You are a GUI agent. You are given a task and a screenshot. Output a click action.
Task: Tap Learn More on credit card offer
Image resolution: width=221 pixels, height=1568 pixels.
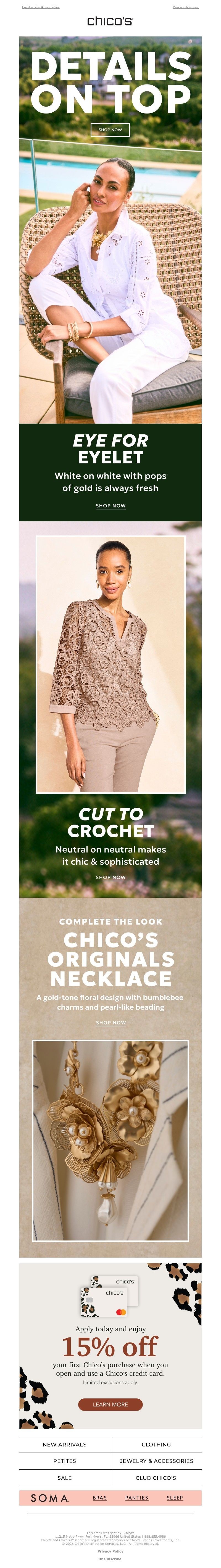[x=110, y=1404]
